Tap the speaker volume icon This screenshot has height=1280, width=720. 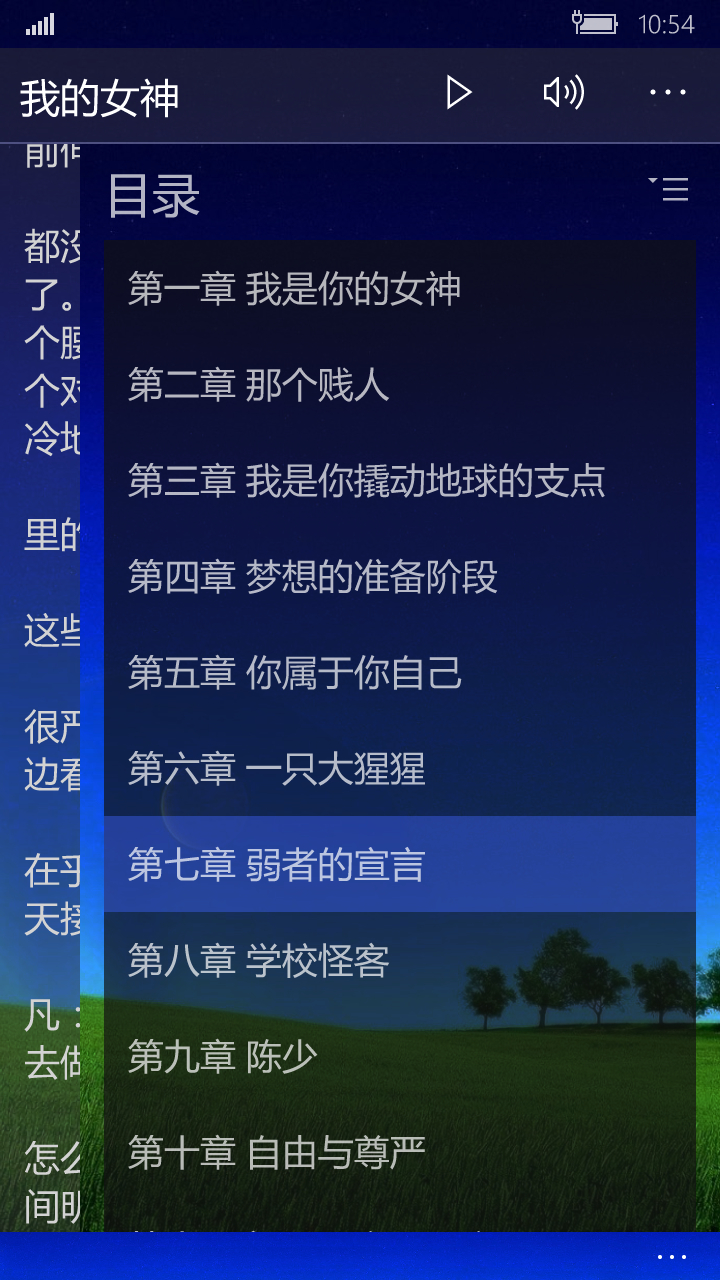[x=563, y=93]
